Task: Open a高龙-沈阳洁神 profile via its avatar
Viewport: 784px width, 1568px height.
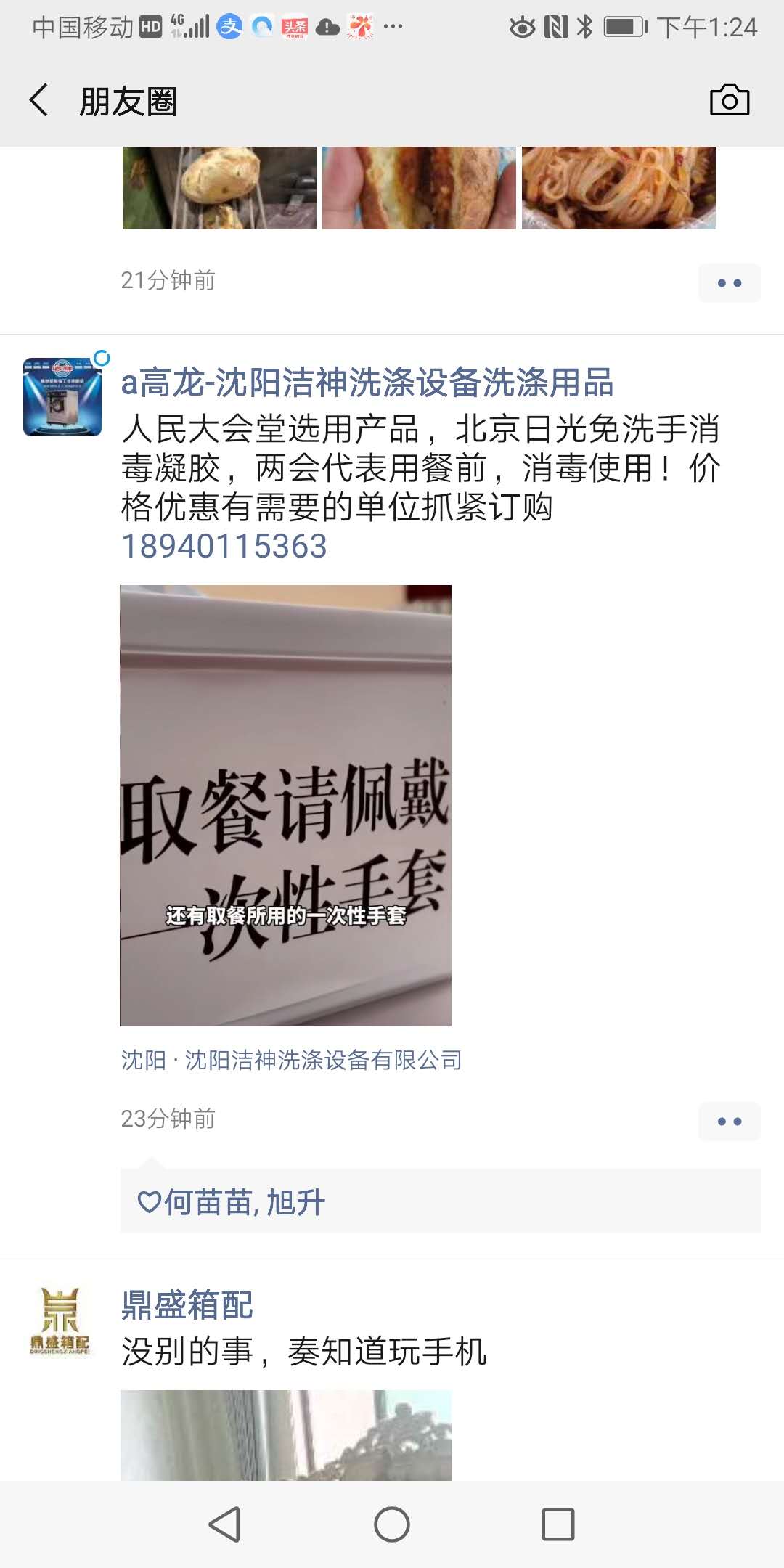Action: 62,397
